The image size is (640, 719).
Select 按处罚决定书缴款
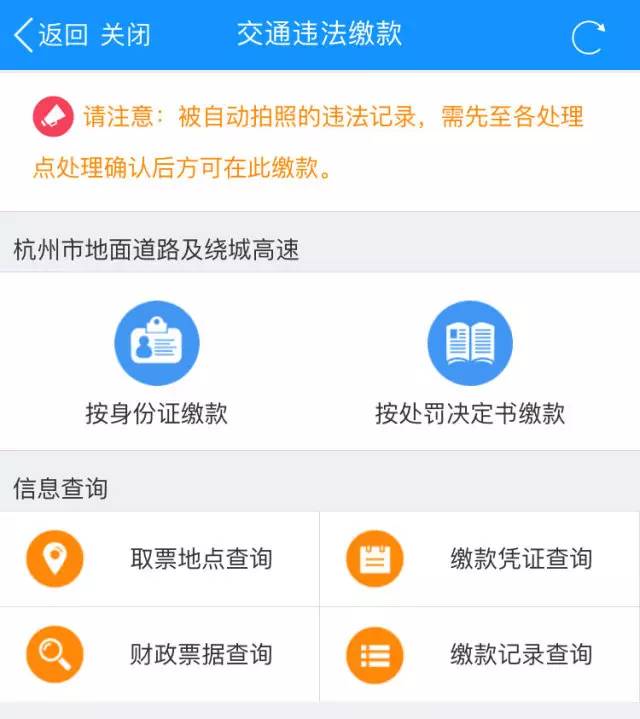(470, 365)
